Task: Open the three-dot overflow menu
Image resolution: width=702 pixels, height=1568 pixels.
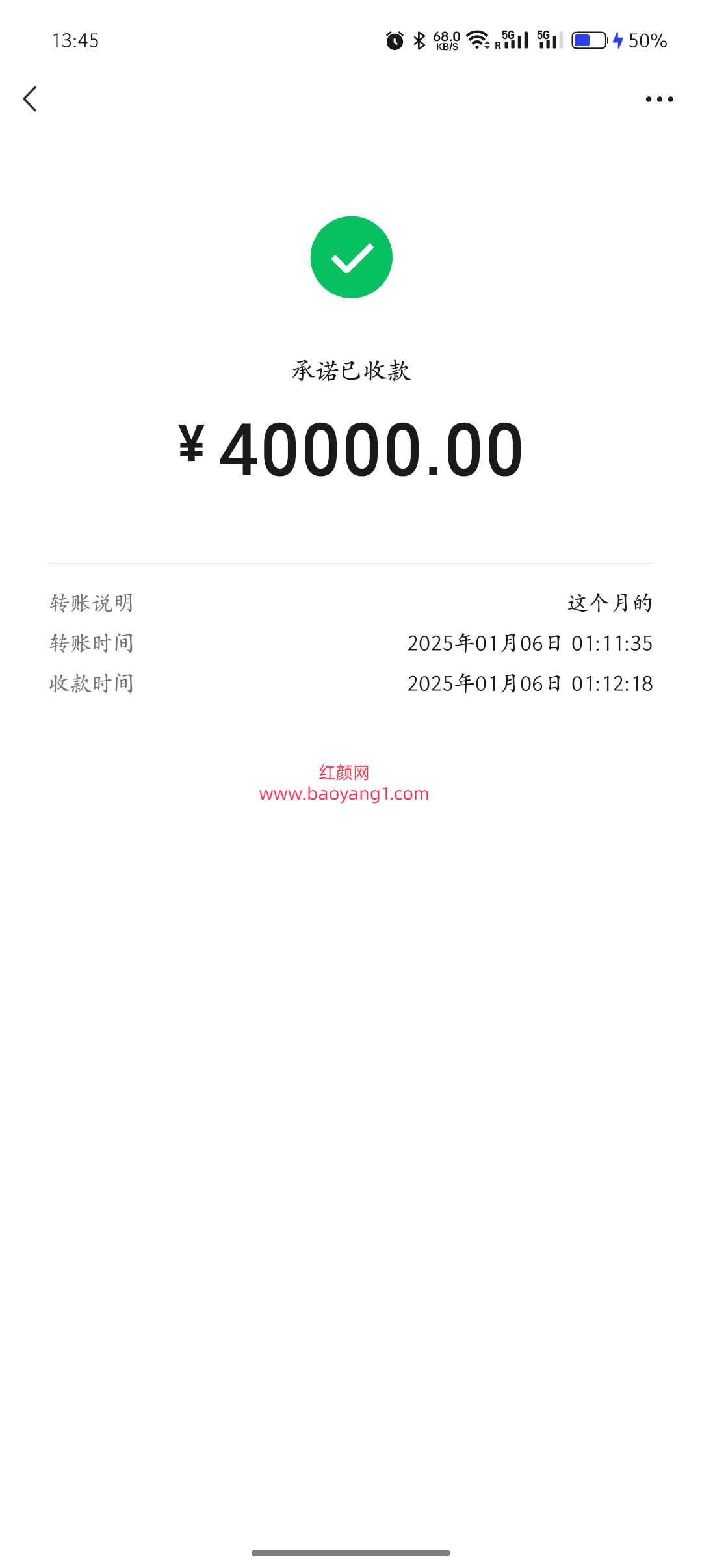Action: 659,99
